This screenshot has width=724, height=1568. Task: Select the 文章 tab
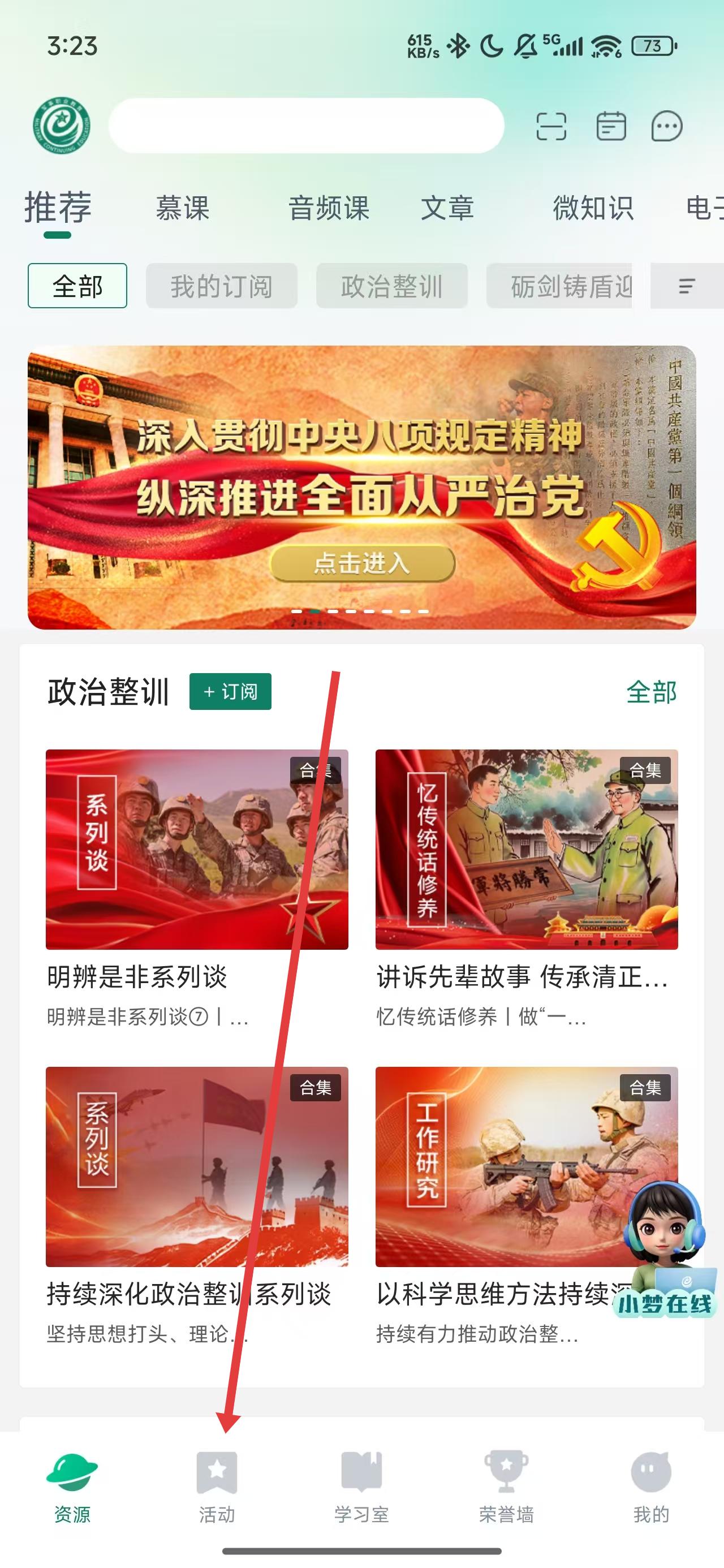coord(447,208)
